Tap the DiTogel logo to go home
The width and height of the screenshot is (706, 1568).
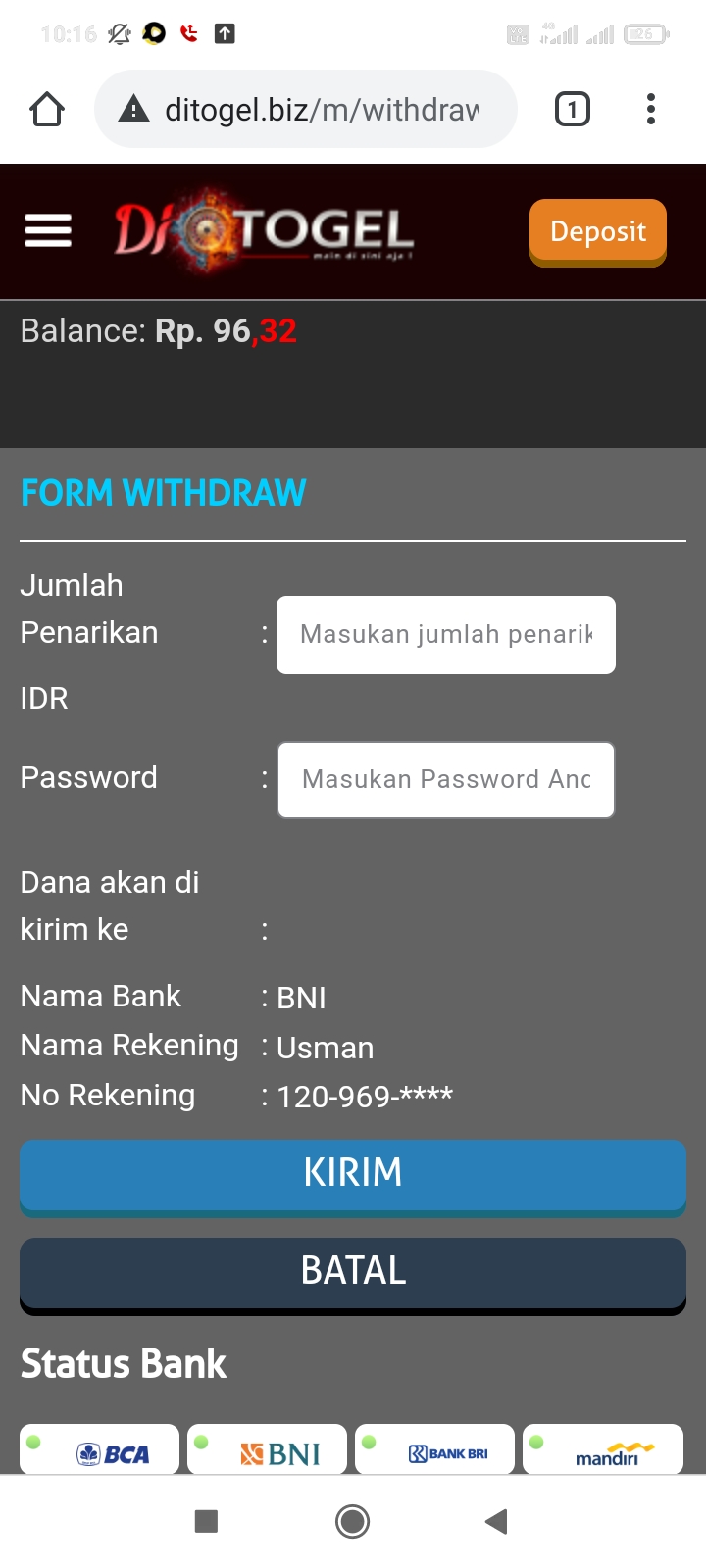(263, 232)
